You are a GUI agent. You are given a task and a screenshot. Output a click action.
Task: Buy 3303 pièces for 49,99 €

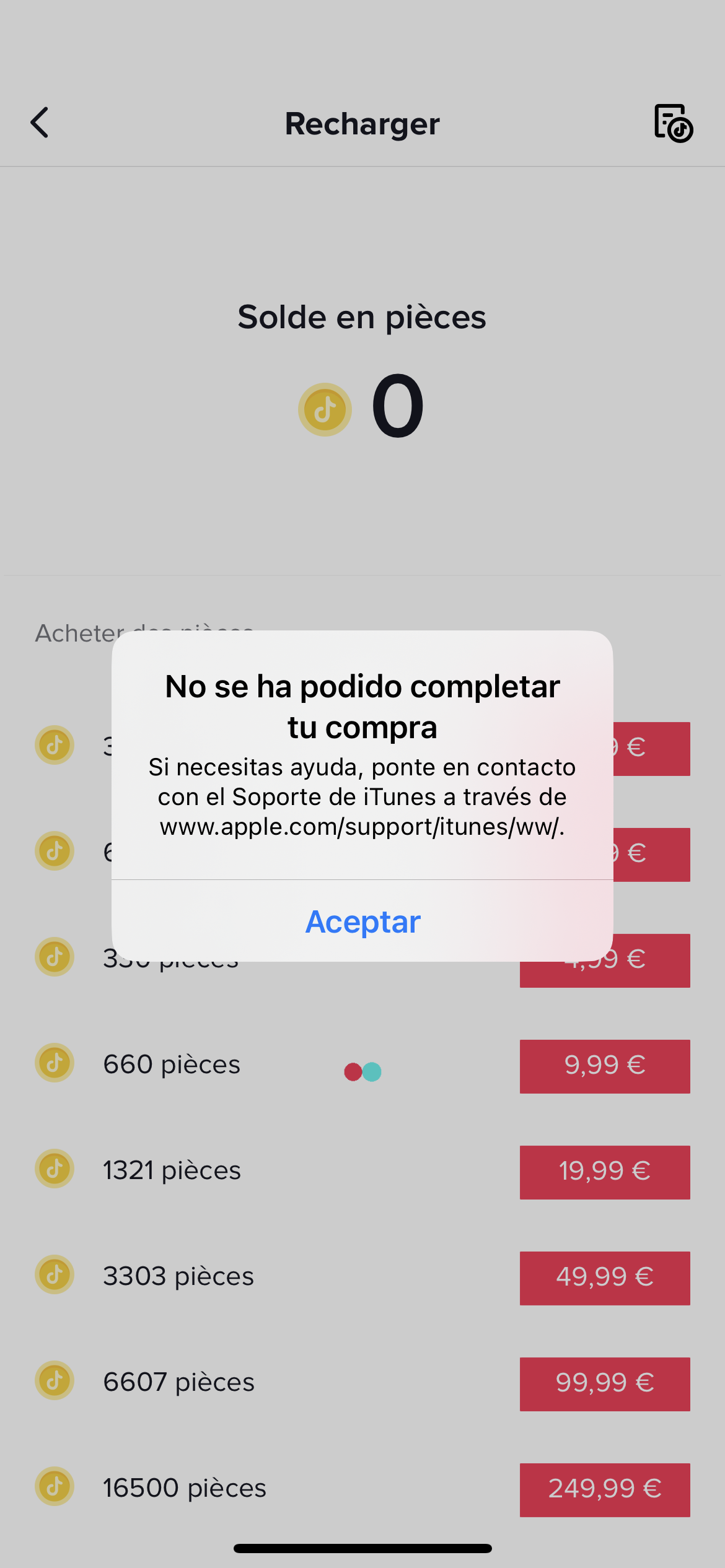604,1278
